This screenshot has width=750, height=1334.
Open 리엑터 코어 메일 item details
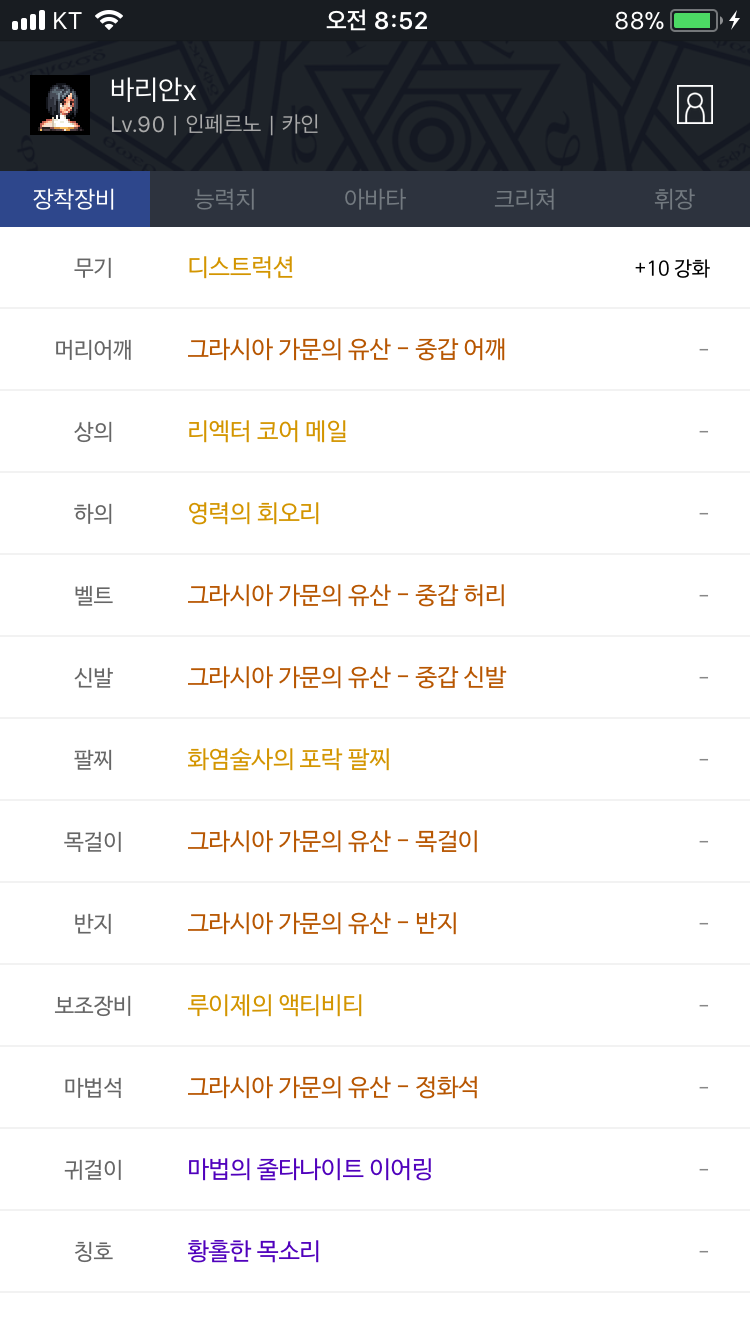[268, 431]
